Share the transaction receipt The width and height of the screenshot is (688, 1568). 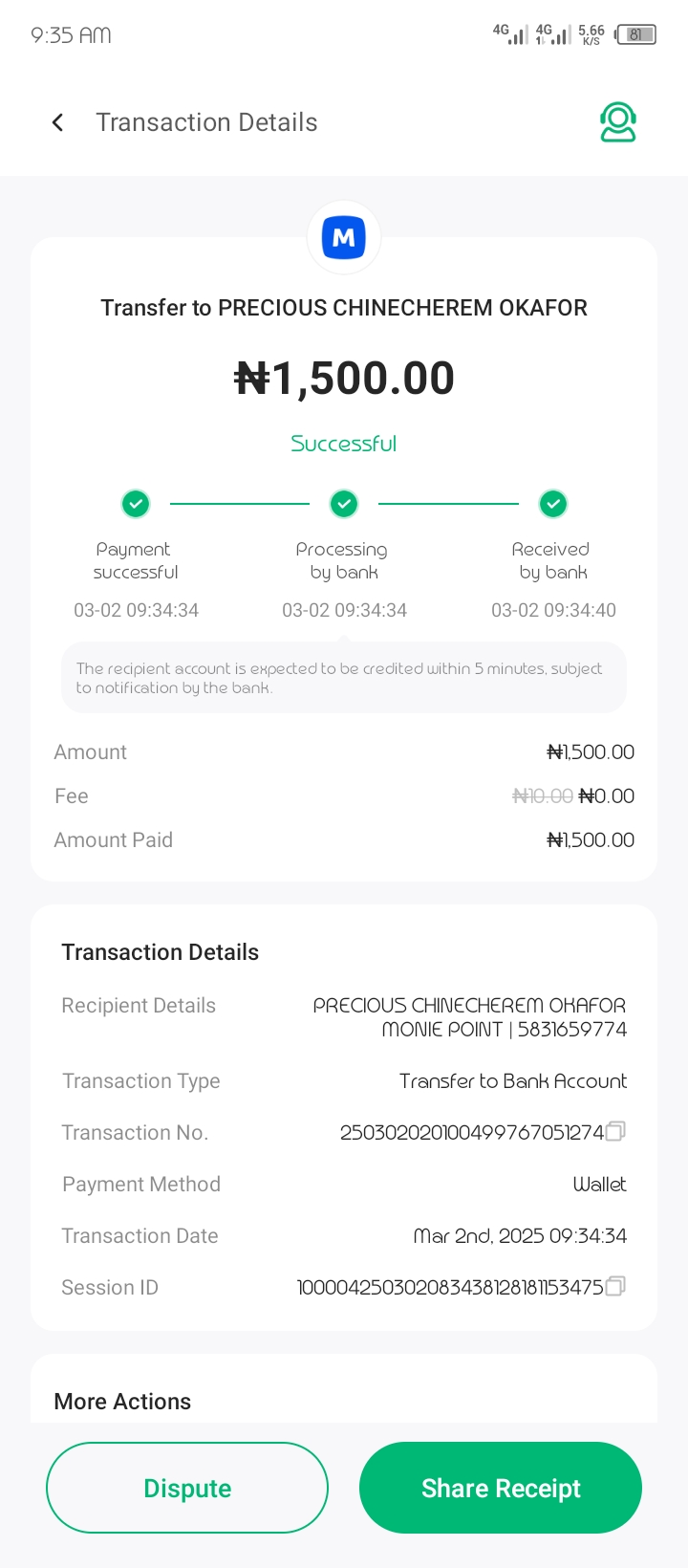(x=501, y=1488)
